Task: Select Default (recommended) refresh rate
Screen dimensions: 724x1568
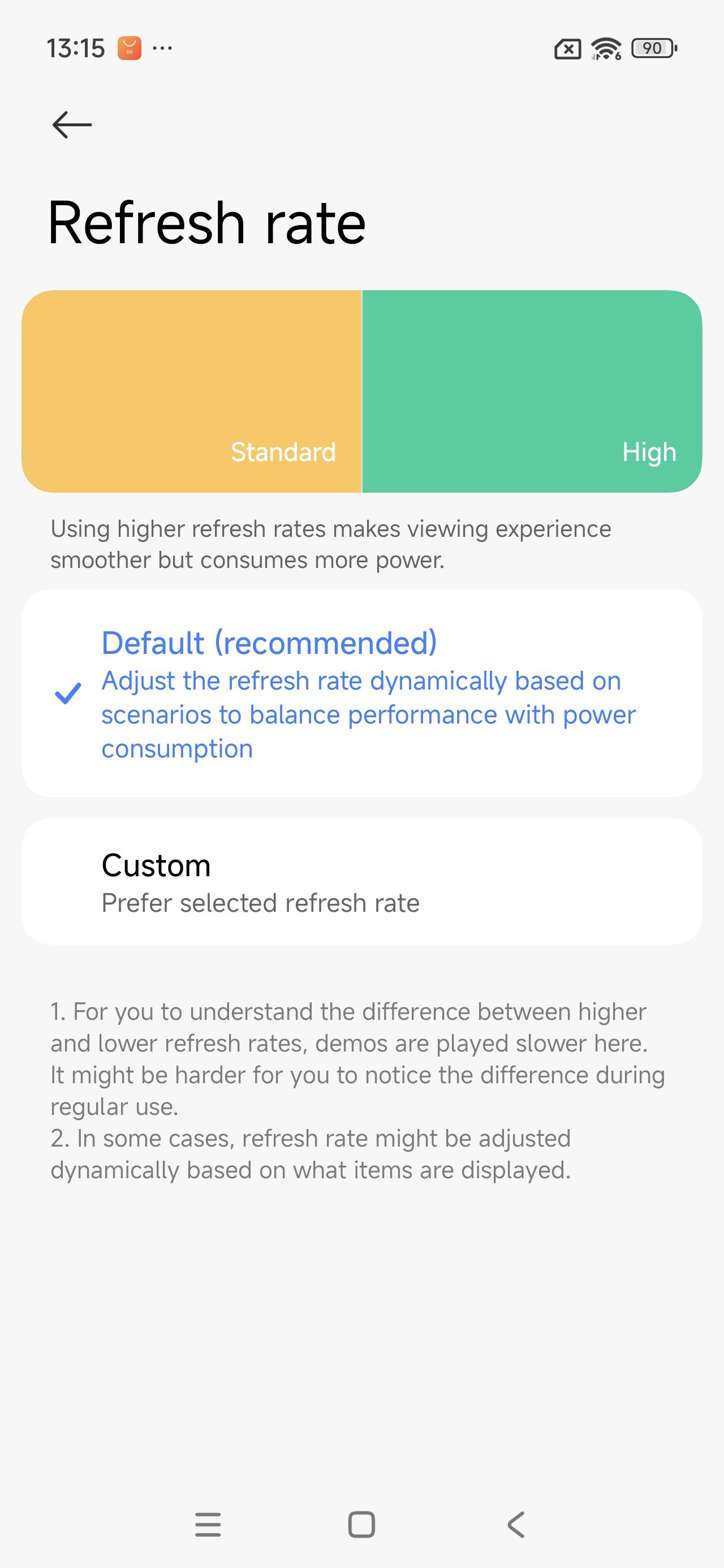Action: tap(361, 693)
